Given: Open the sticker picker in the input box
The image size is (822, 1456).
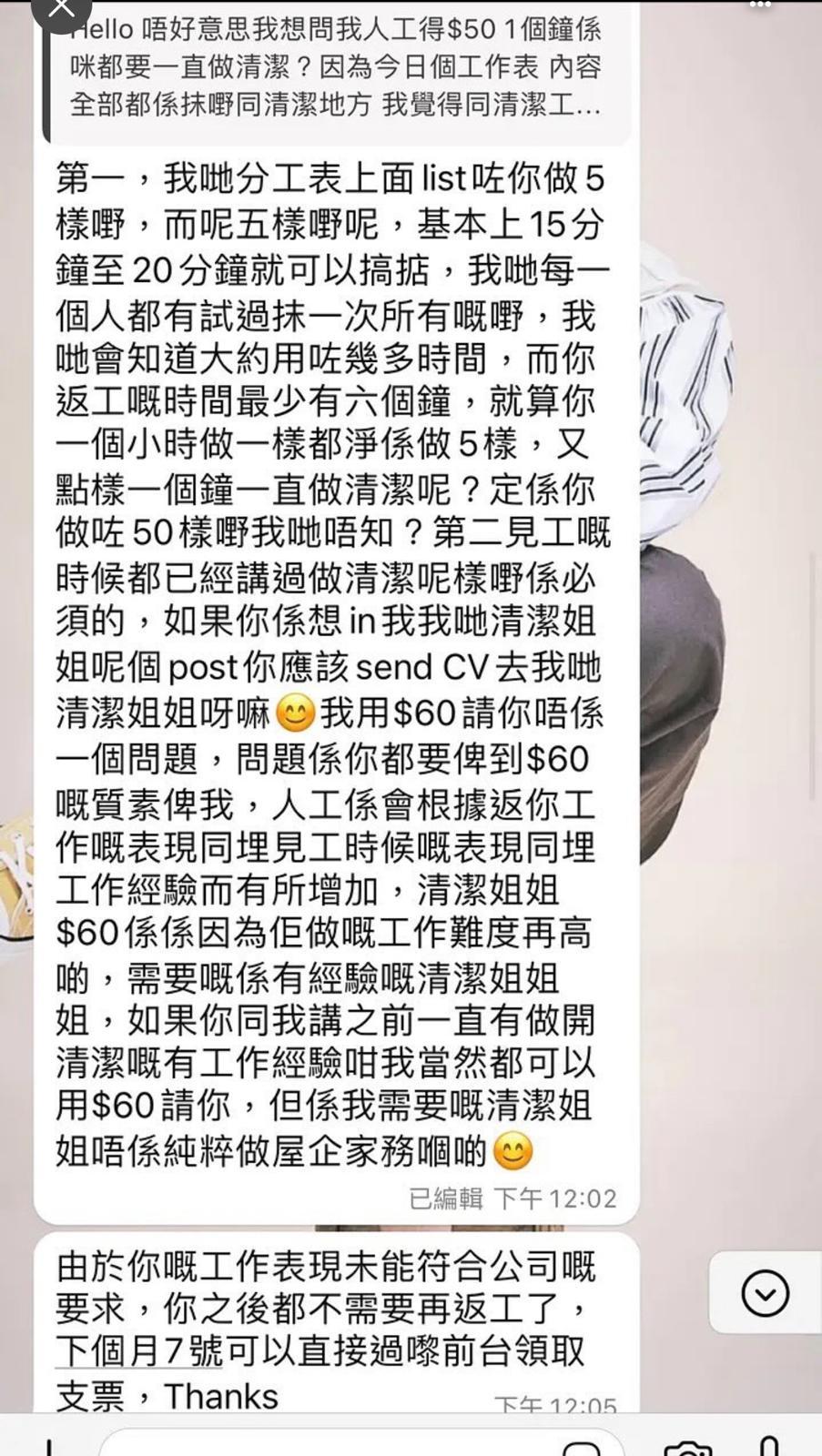Looking at the screenshot, I should (x=583, y=1447).
